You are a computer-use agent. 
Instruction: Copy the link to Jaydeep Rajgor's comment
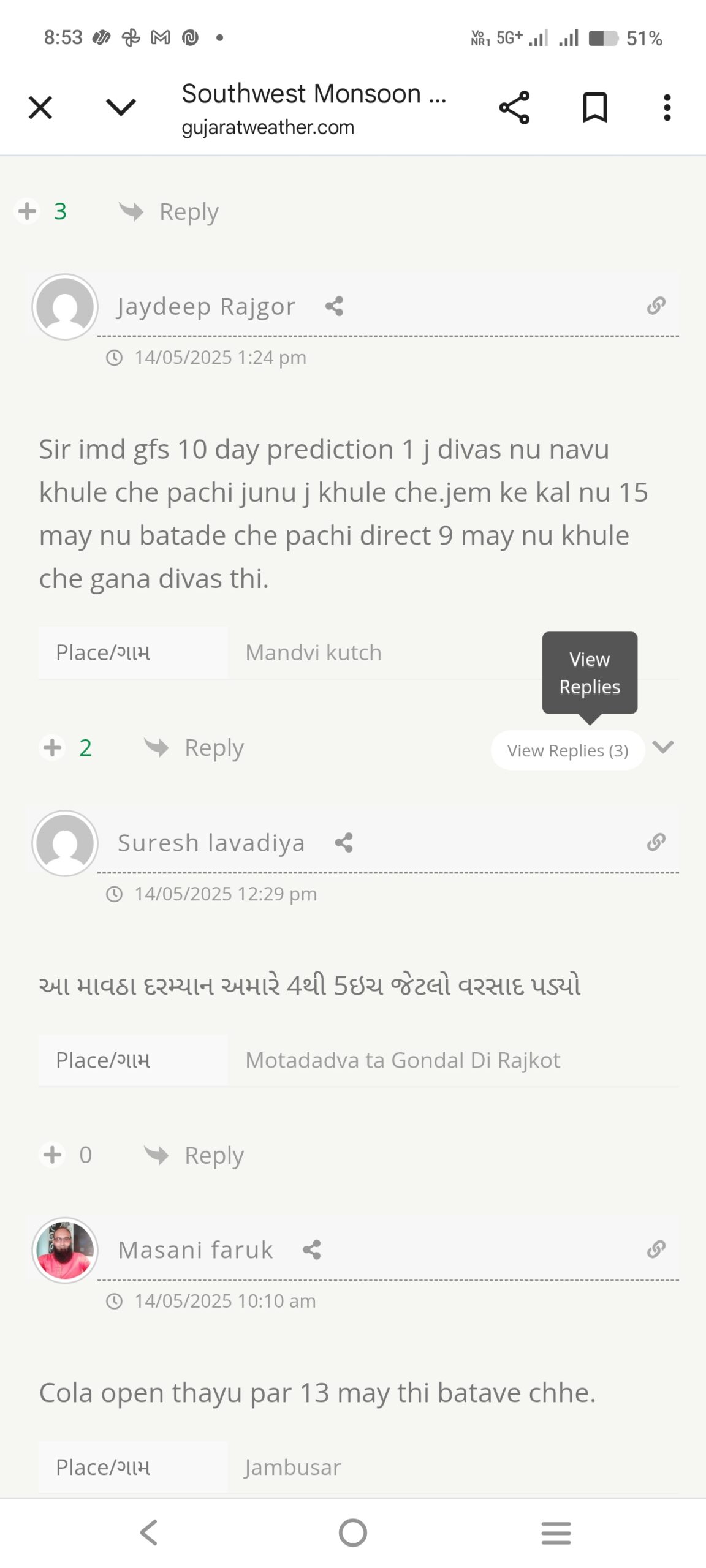[656, 305]
